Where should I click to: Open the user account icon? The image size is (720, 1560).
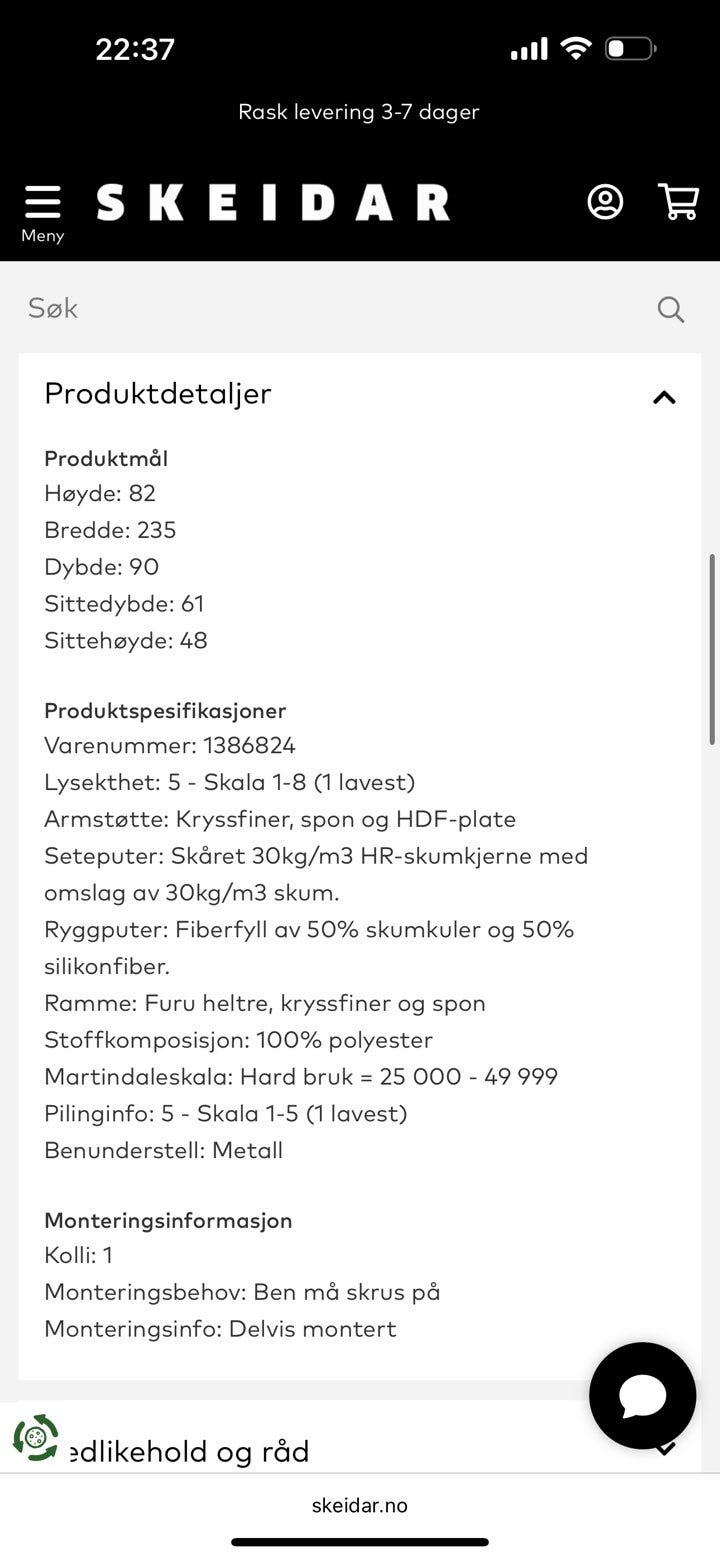click(x=604, y=201)
